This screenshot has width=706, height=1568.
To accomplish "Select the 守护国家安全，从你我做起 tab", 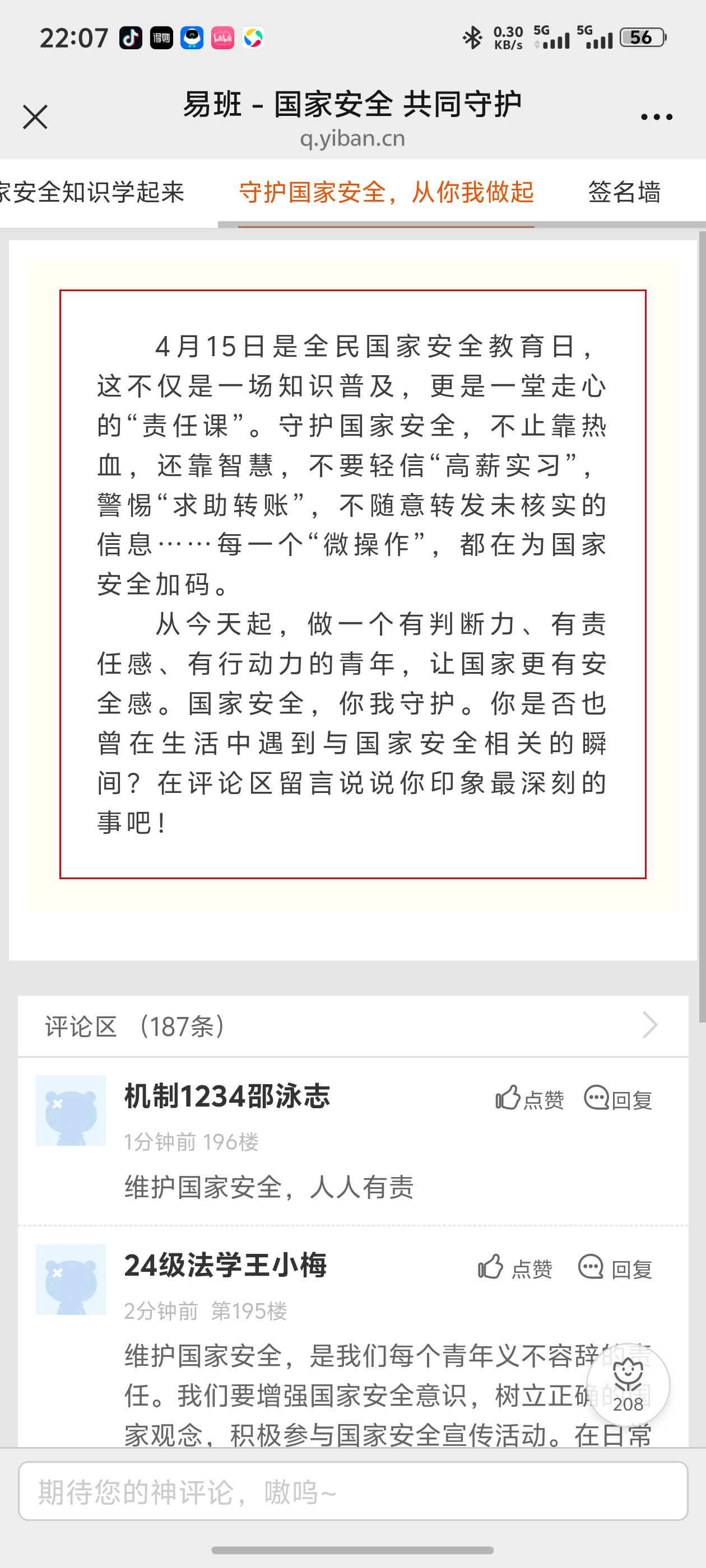I will (x=386, y=192).
